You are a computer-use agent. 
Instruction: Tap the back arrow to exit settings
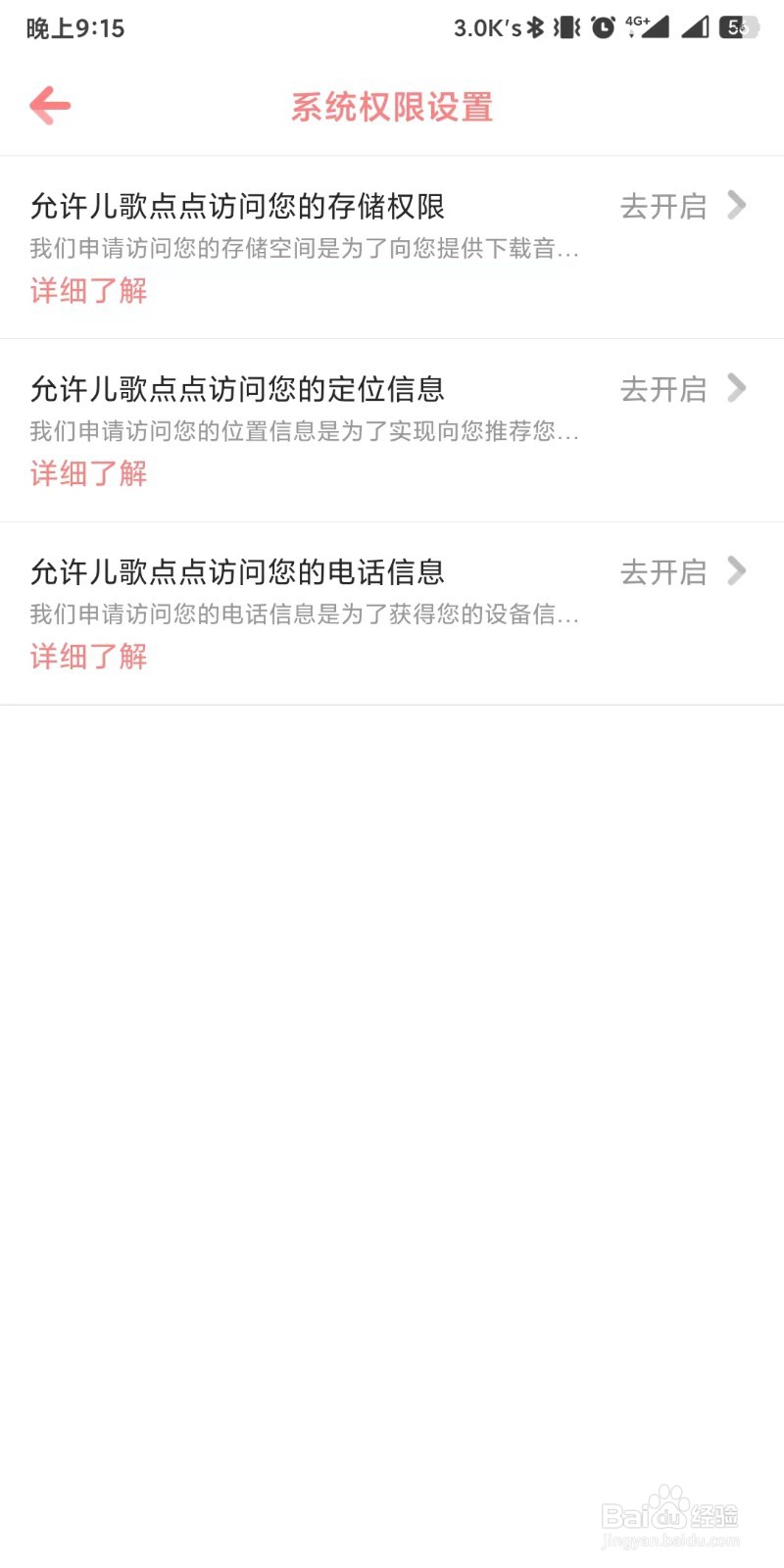pos(49,106)
